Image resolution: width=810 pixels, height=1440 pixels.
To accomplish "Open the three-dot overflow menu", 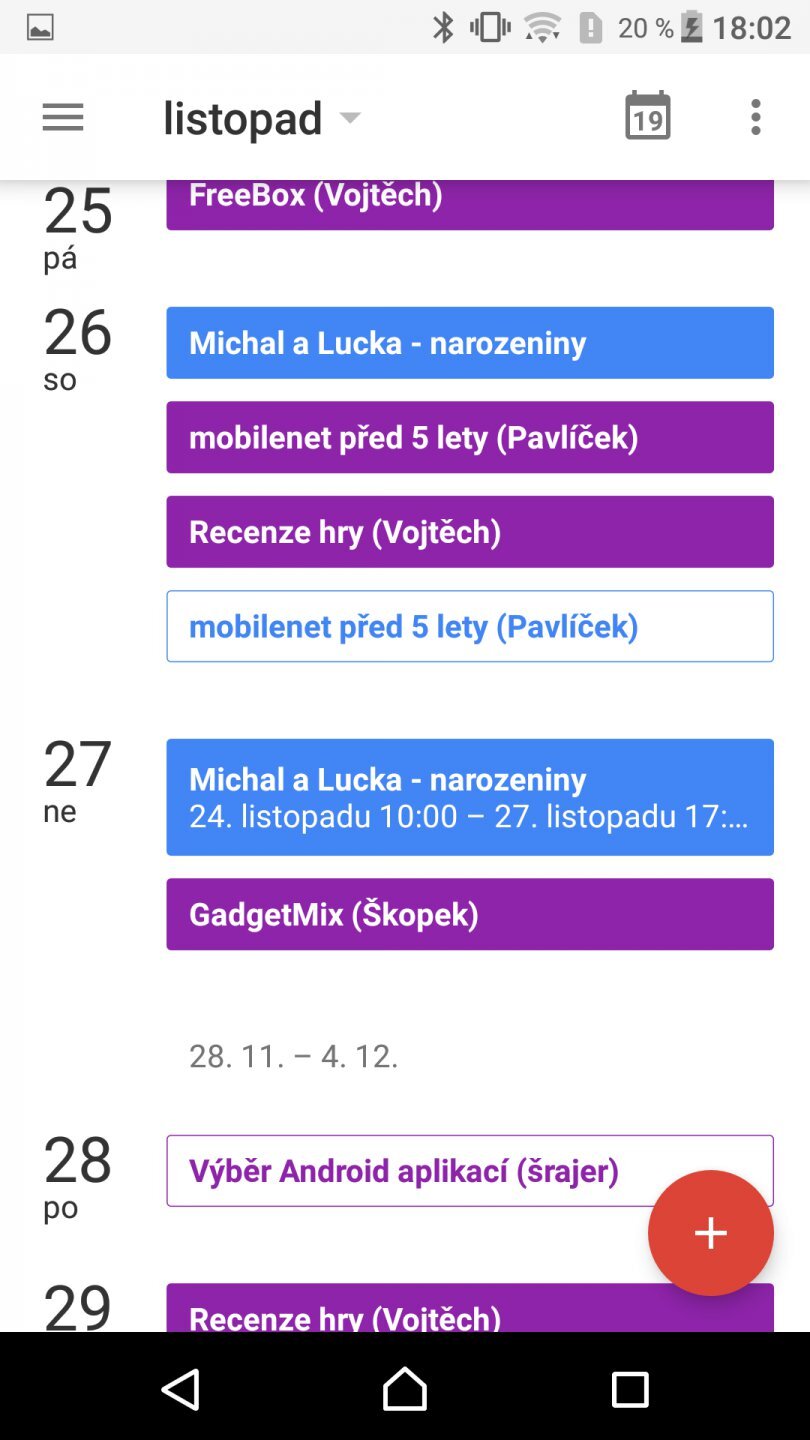I will pyautogui.click(x=755, y=118).
